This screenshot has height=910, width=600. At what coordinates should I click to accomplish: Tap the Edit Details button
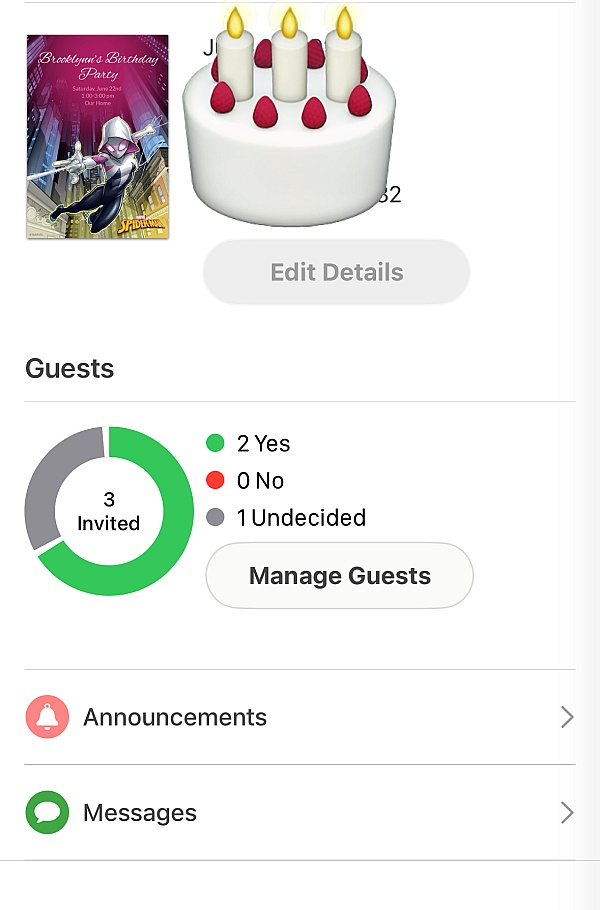[x=336, y=272]
